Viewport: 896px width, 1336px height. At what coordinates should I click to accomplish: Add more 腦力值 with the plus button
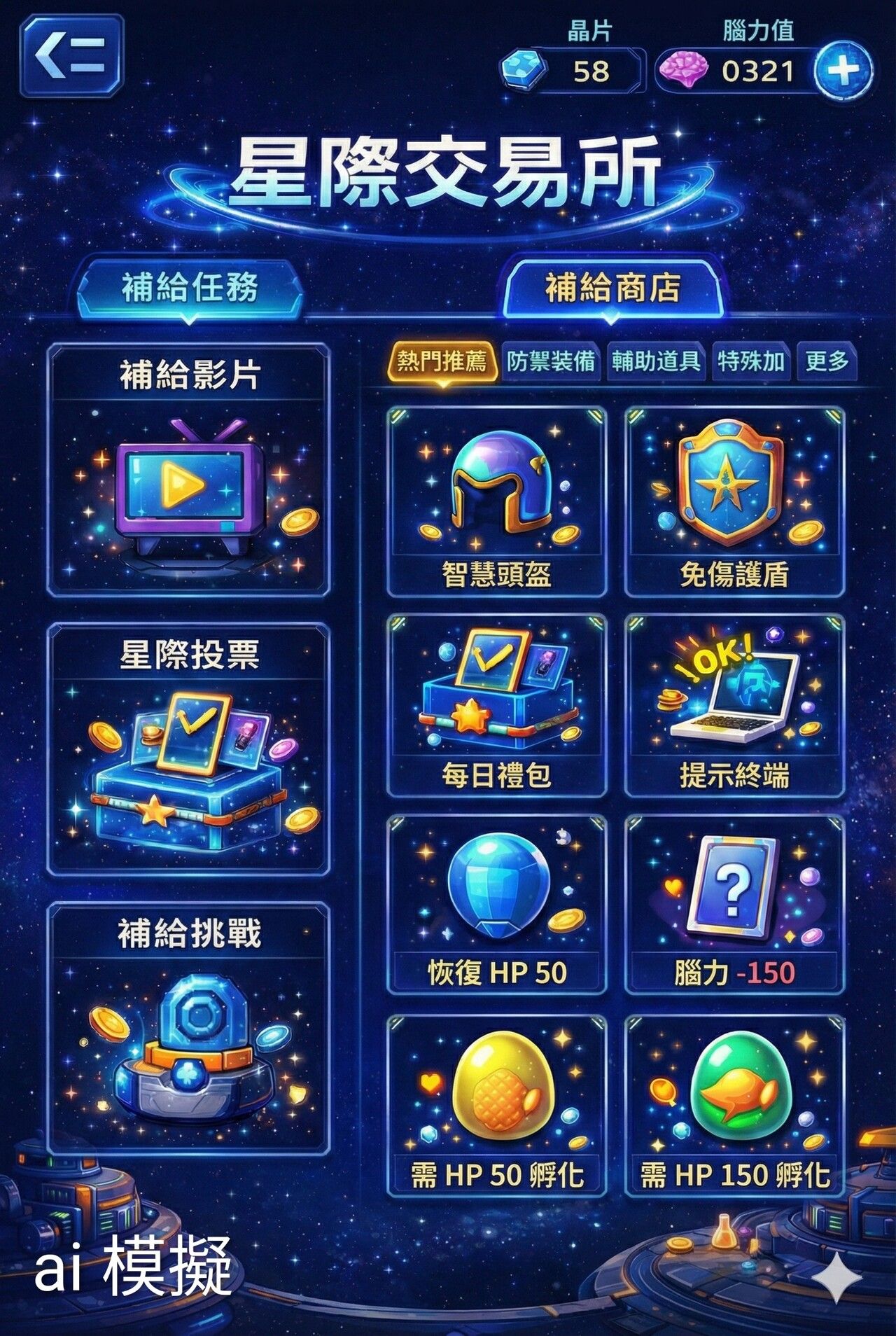(843, 71)
